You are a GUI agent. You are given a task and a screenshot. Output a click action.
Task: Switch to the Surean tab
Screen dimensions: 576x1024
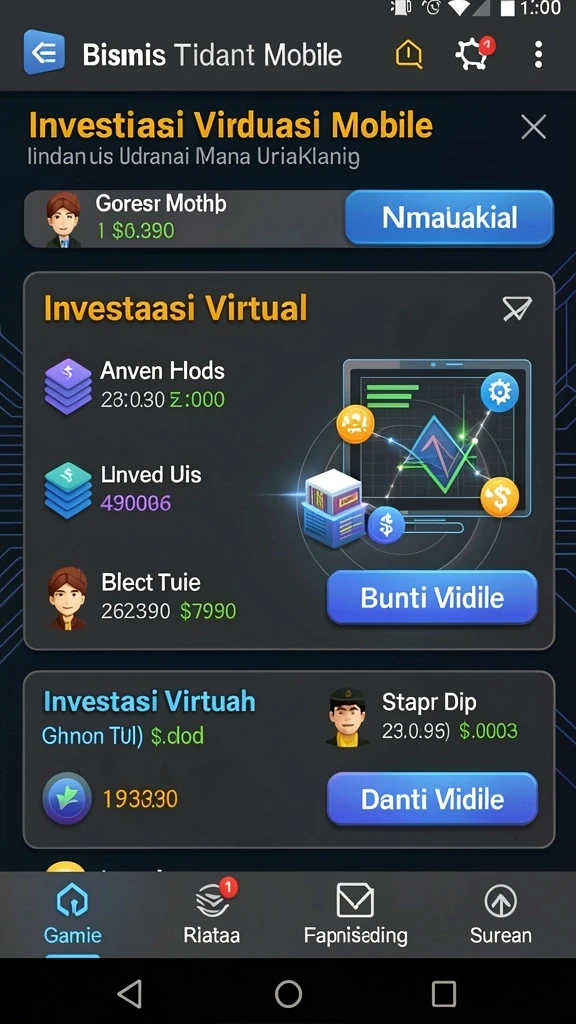[501, 915]
